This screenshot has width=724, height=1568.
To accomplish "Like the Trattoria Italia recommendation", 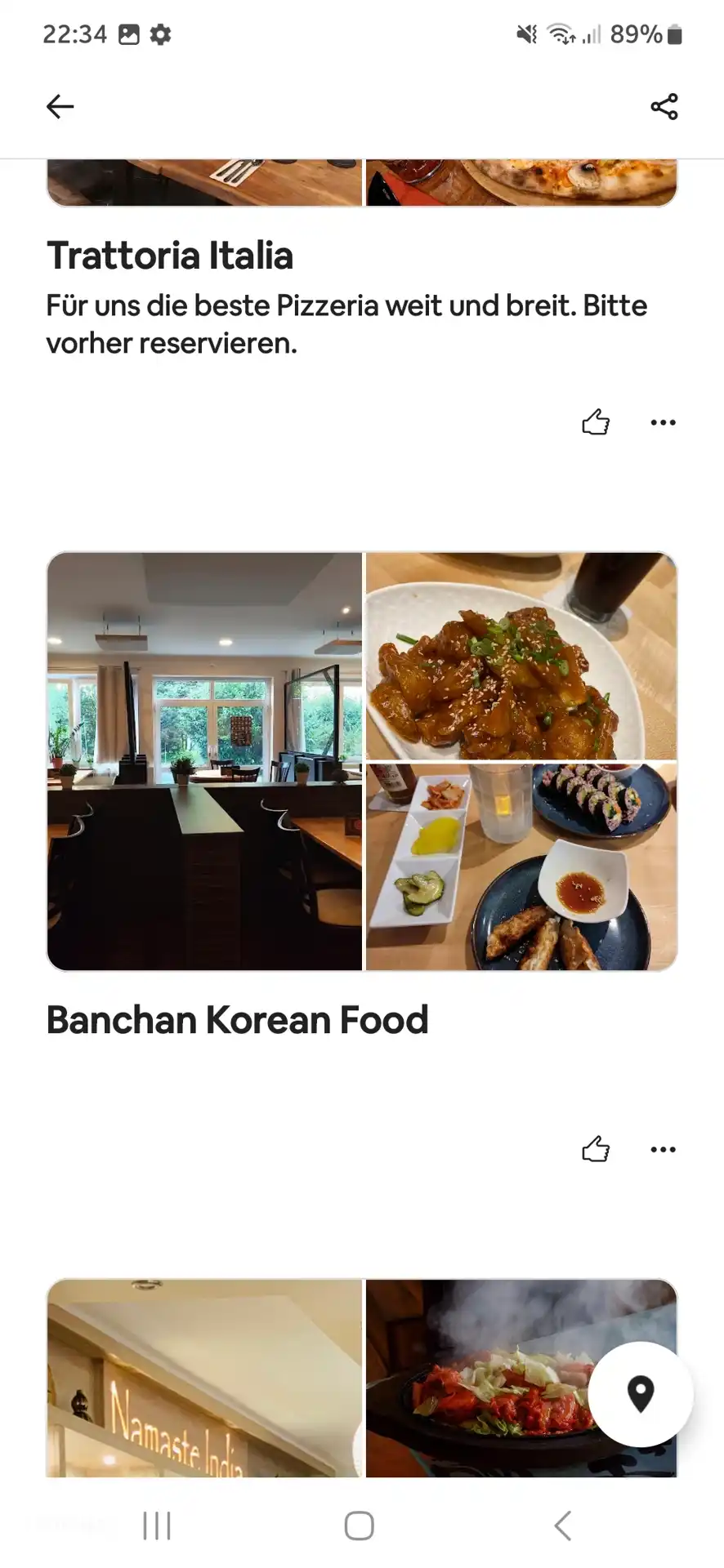I will coord(596,422).
